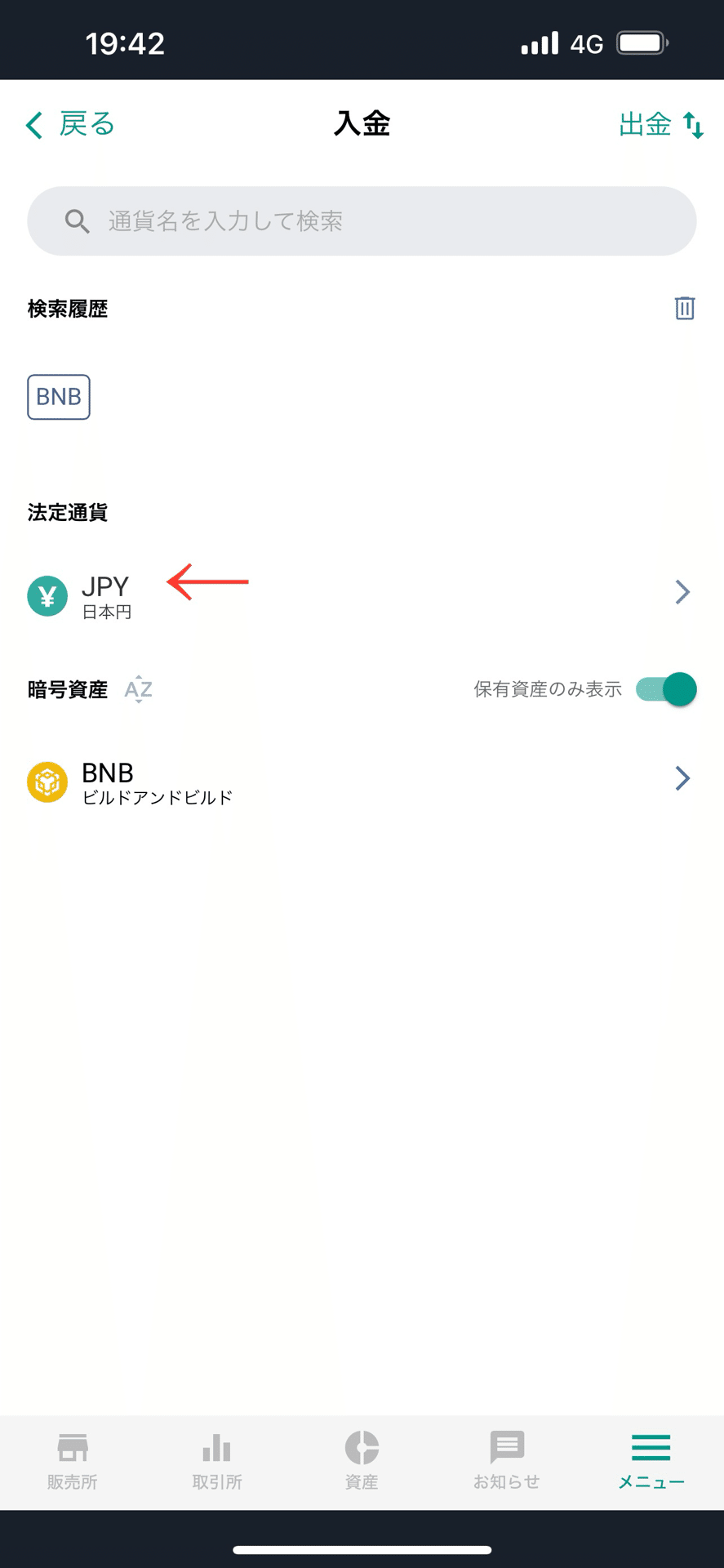Tap the currency name search field
Screen dimensions: 724x1568
362,220
